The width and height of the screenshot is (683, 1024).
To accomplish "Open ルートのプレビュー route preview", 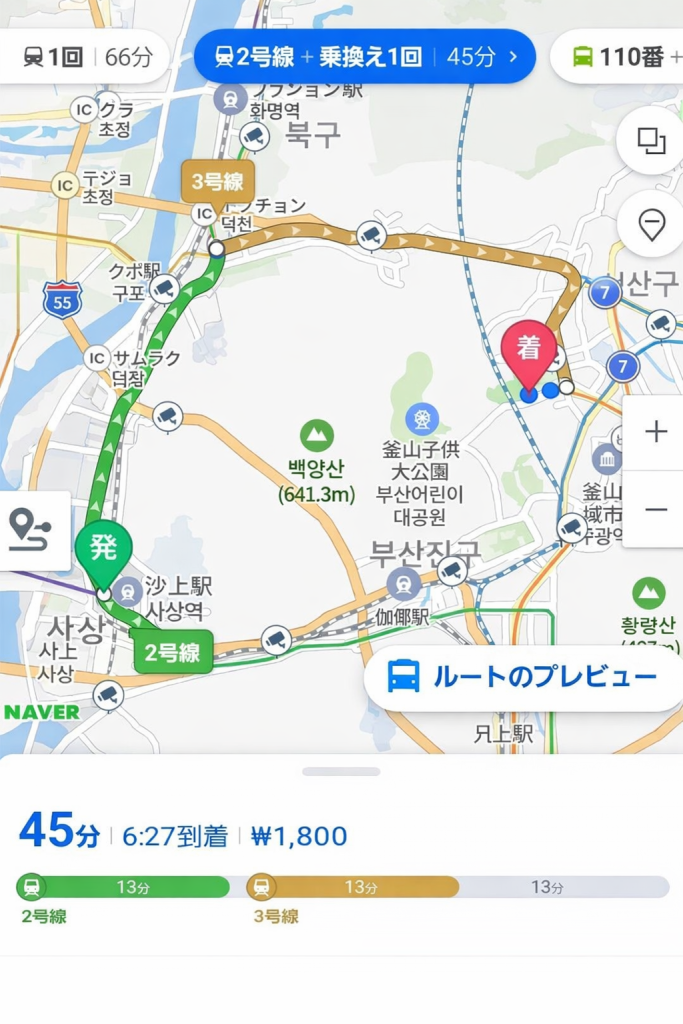I will coord(523,677).
